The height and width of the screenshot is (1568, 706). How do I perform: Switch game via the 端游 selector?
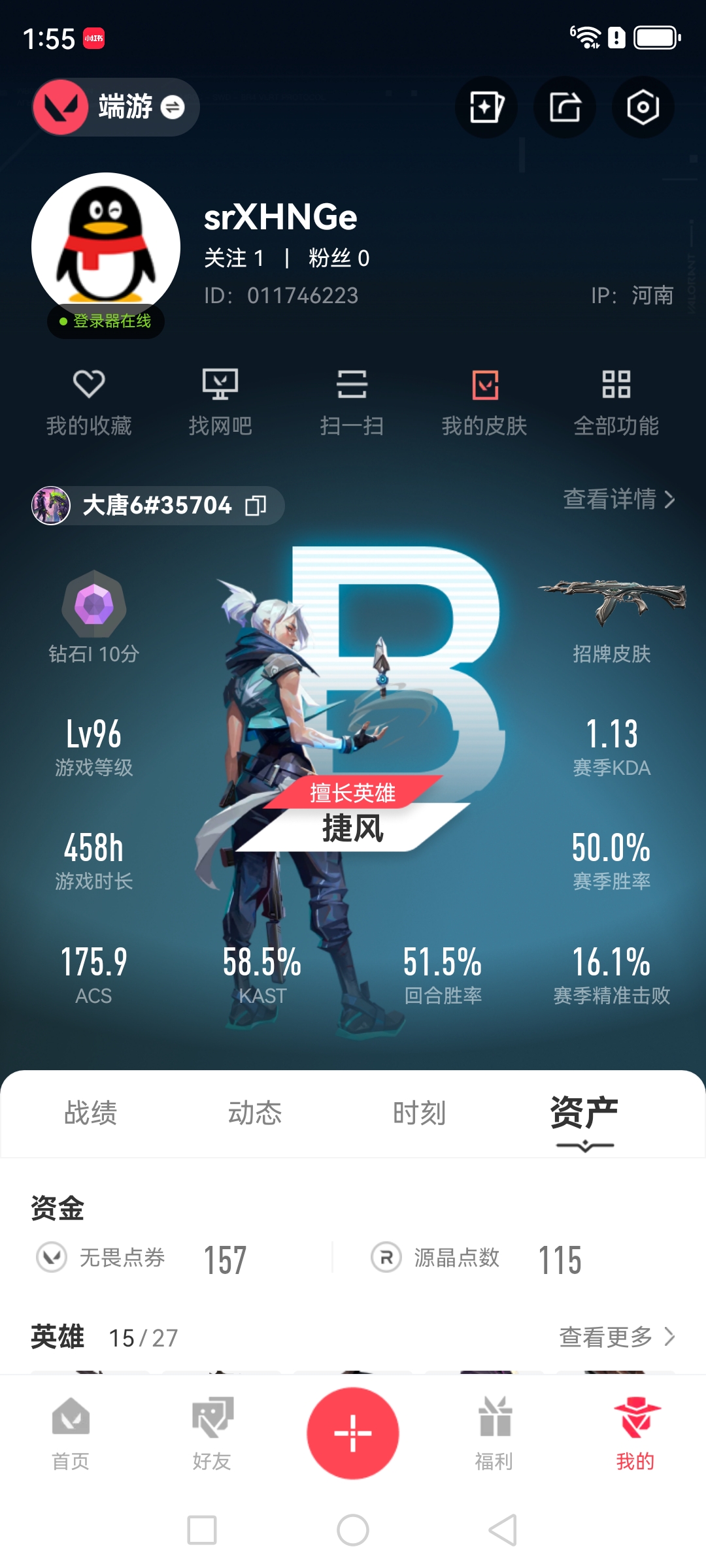pos(116,107)
